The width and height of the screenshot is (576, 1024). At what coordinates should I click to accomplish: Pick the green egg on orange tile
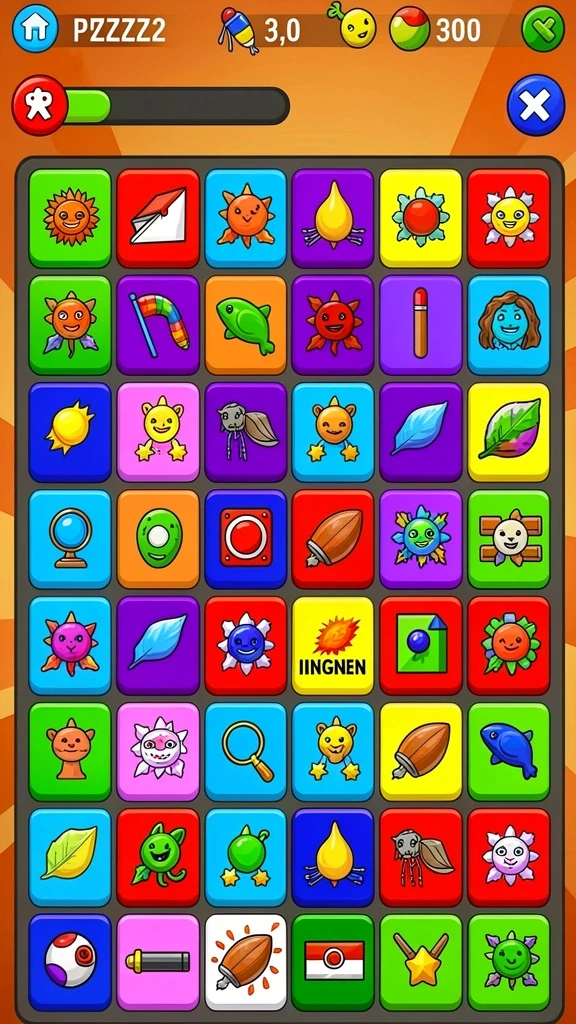[158, 539]
